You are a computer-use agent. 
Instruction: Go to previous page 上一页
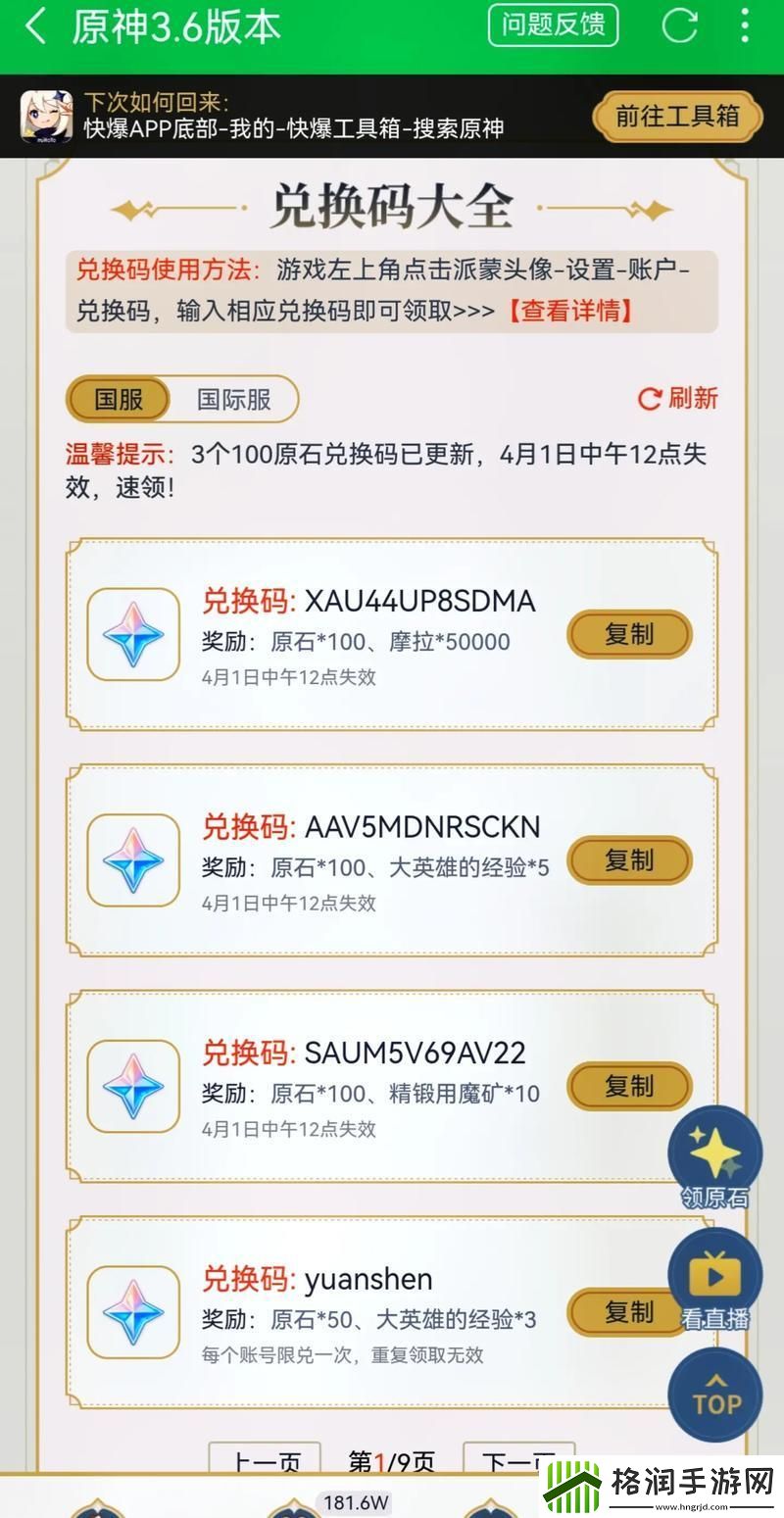tap(265, 1460)
